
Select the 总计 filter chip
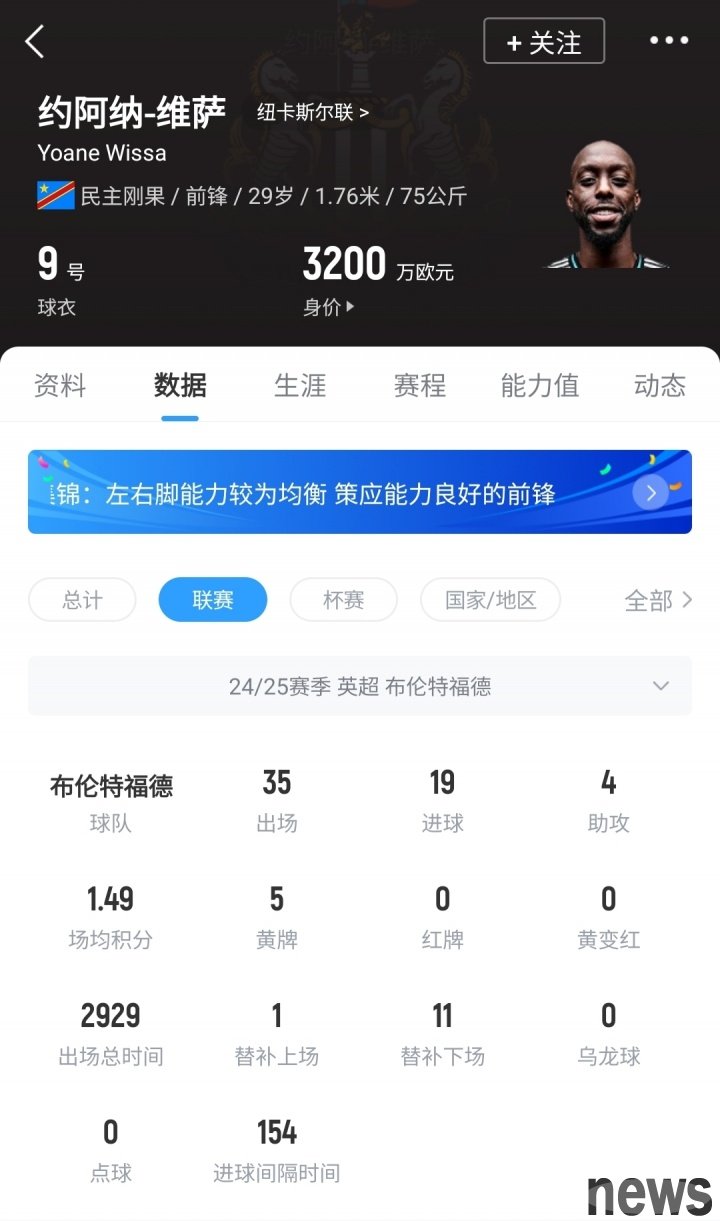(82, 600)
